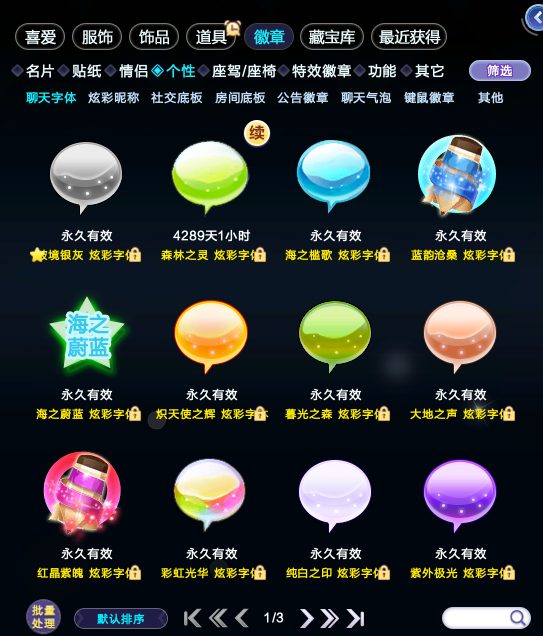The image size is (543, 636).
Task: Open 批量处理 batch processing
Action: coord(43,617)
